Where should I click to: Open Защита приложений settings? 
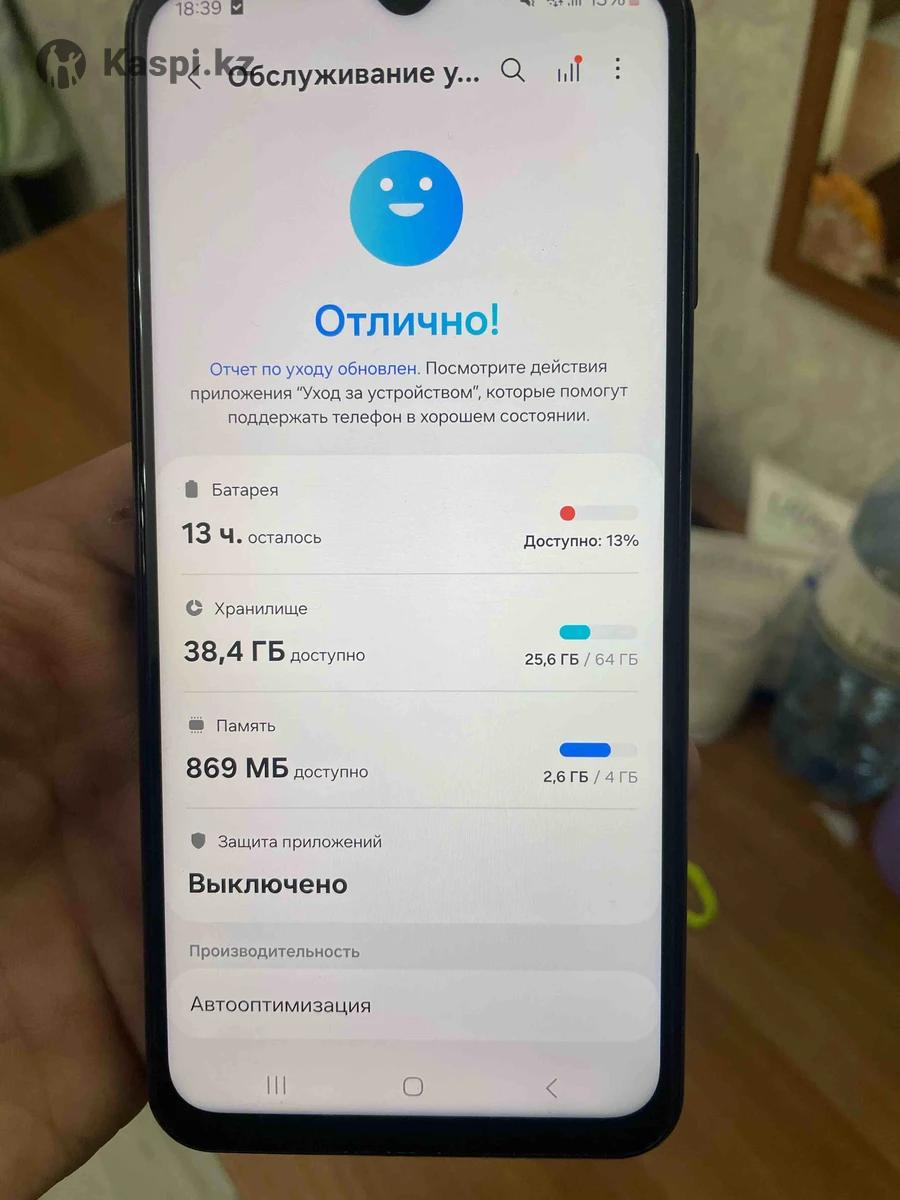coord(410,865)
